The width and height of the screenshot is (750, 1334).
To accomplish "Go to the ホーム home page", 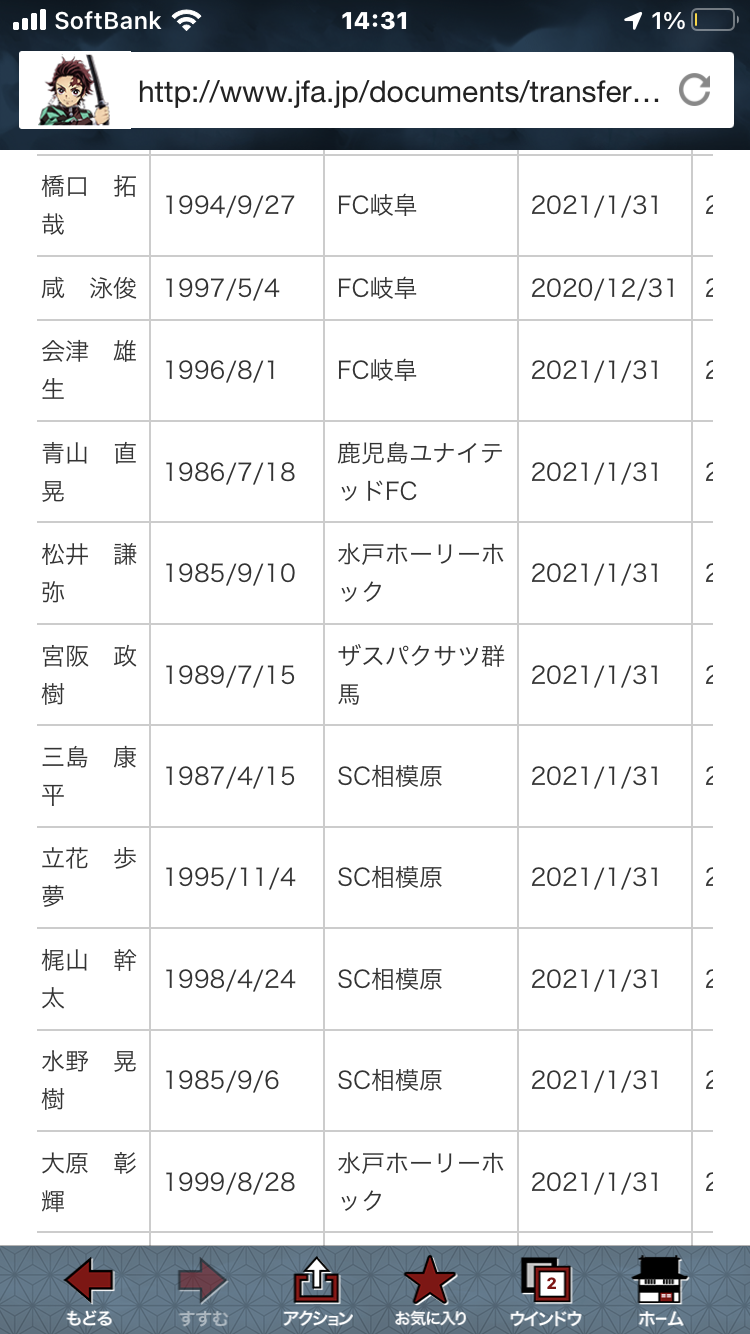I will tap(660, 1290).
